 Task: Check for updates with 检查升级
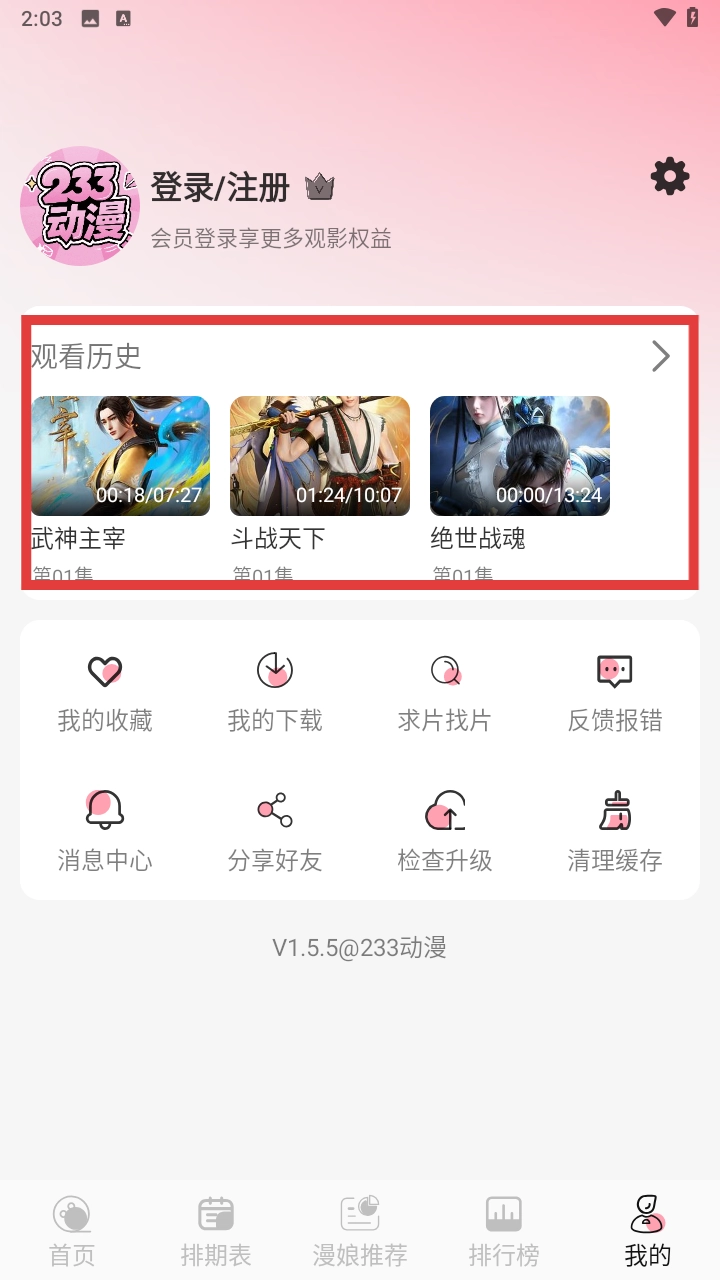pos(445,831)
